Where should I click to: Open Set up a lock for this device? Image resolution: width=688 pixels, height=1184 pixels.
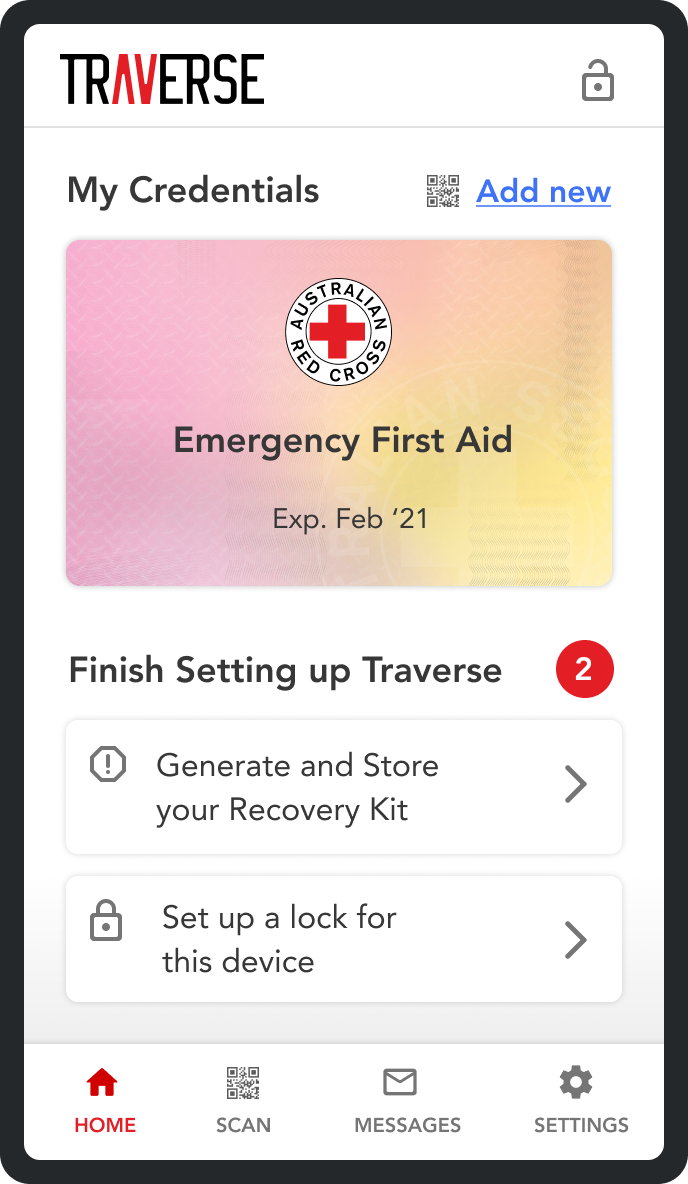coord(344,939)
